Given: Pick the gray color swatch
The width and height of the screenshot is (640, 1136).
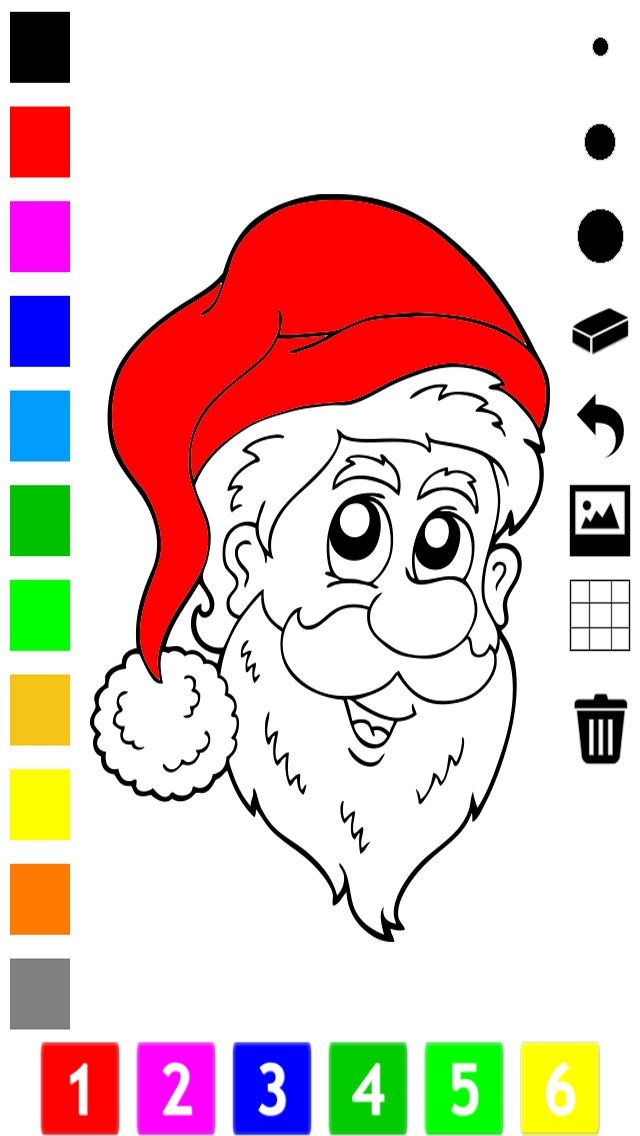Looking at the screenshot, I should [40, 994].
